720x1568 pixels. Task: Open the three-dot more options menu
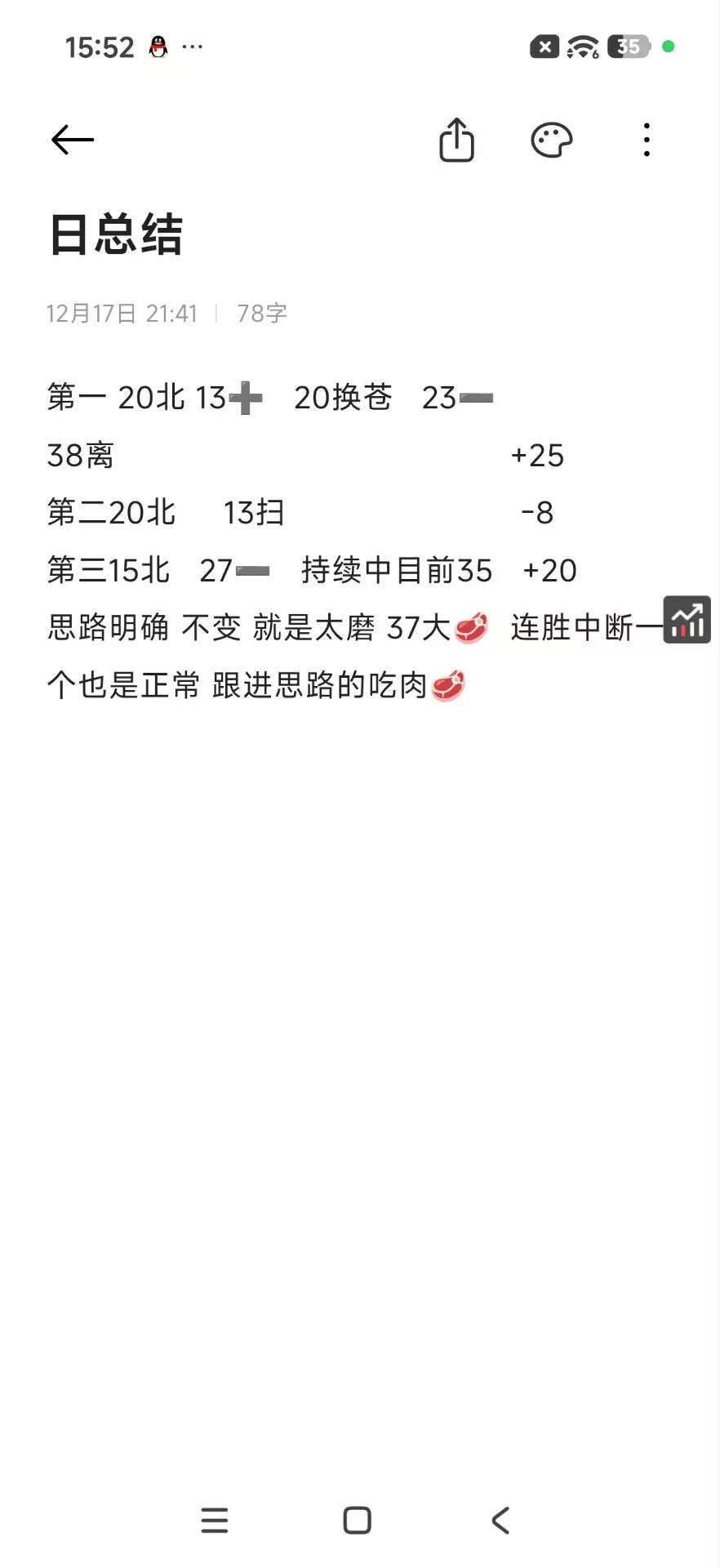[x=646, y=140]
